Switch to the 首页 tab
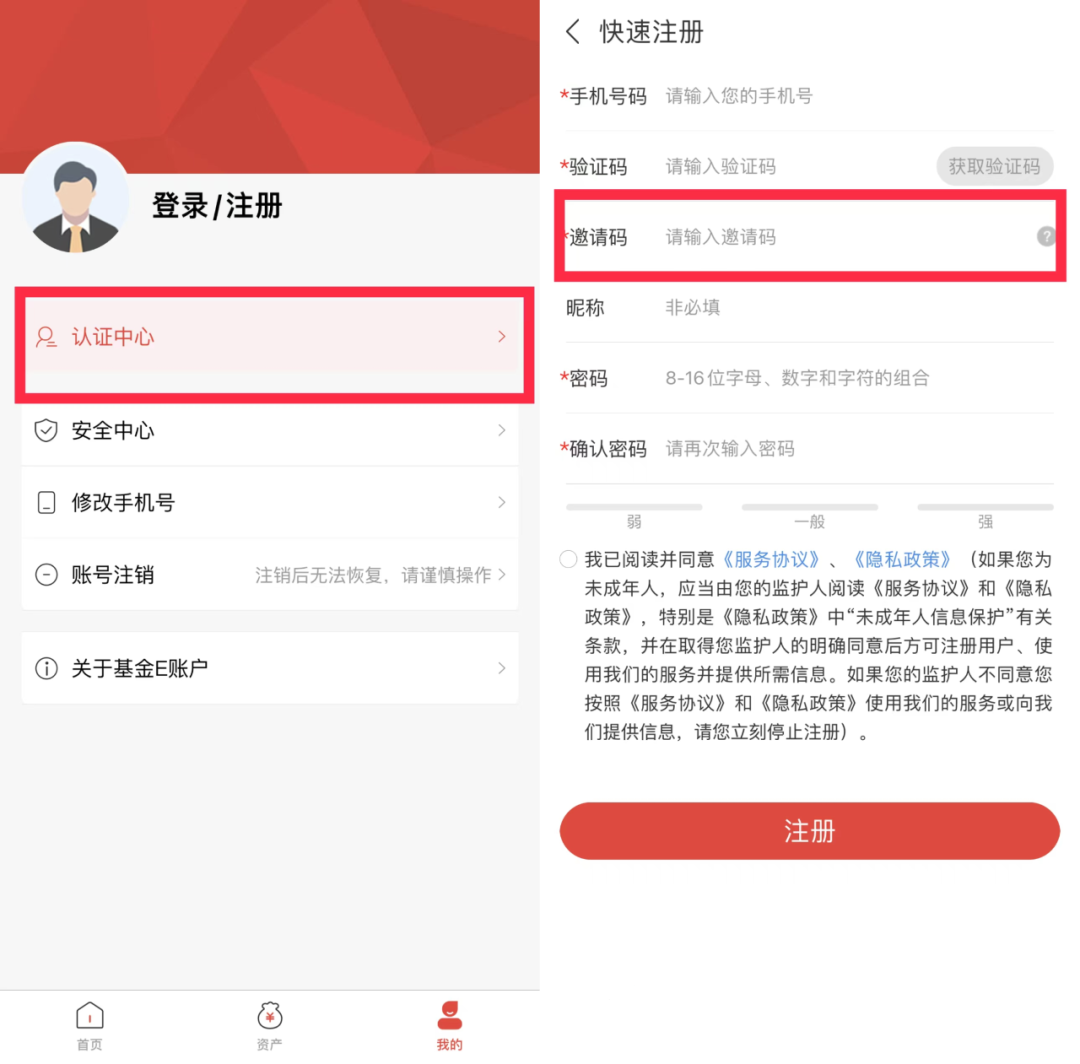Image resolution: width=1080 pixels, height=1064 pixels. coord(90,1026)
